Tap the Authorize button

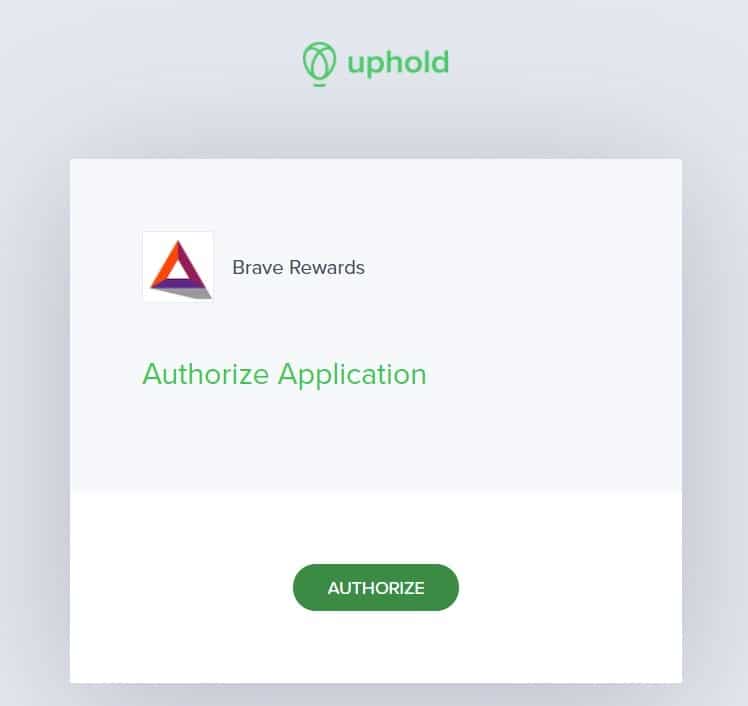[x=375, y=587]
